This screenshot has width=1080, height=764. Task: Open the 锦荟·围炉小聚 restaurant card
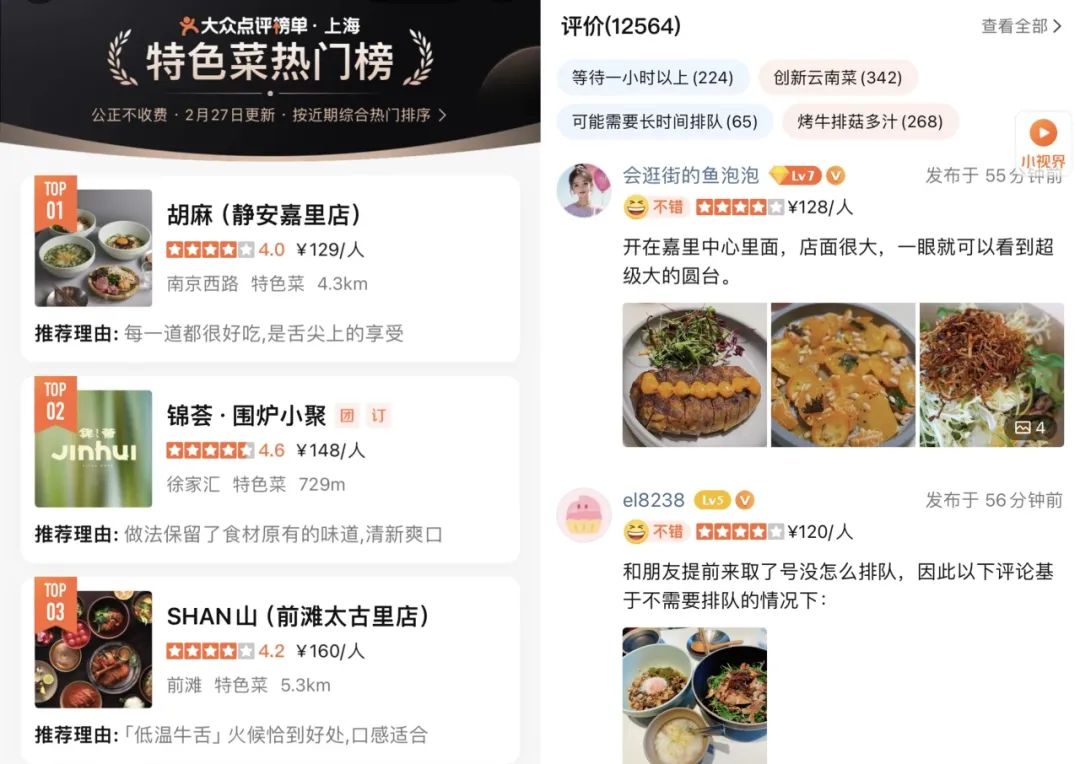point(270,469)
